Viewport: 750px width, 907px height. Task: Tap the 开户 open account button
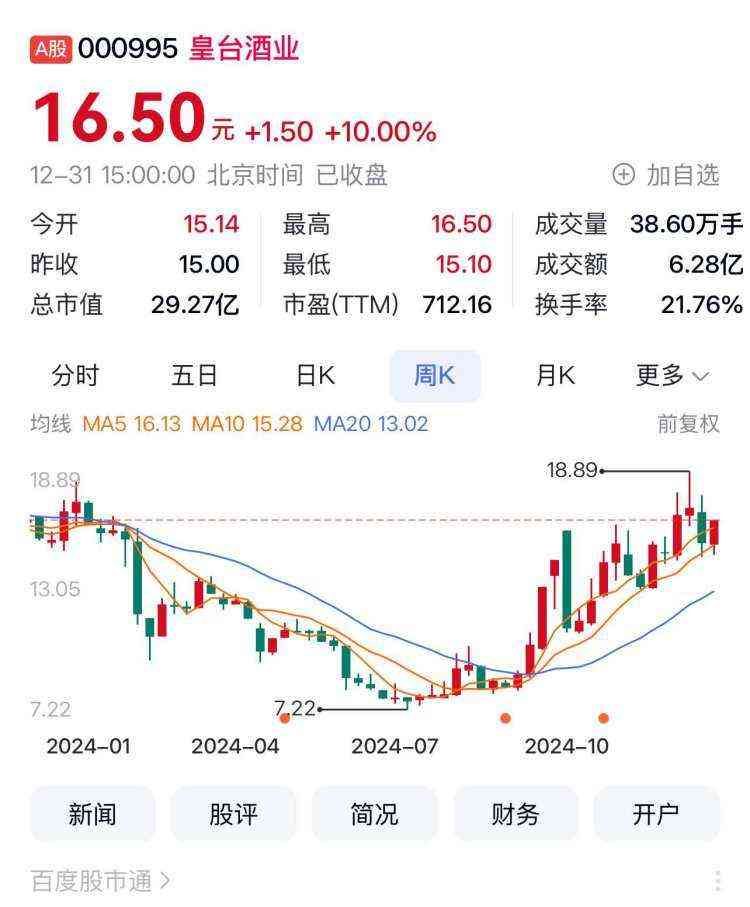pyautogui.click(x=656, y=814)
